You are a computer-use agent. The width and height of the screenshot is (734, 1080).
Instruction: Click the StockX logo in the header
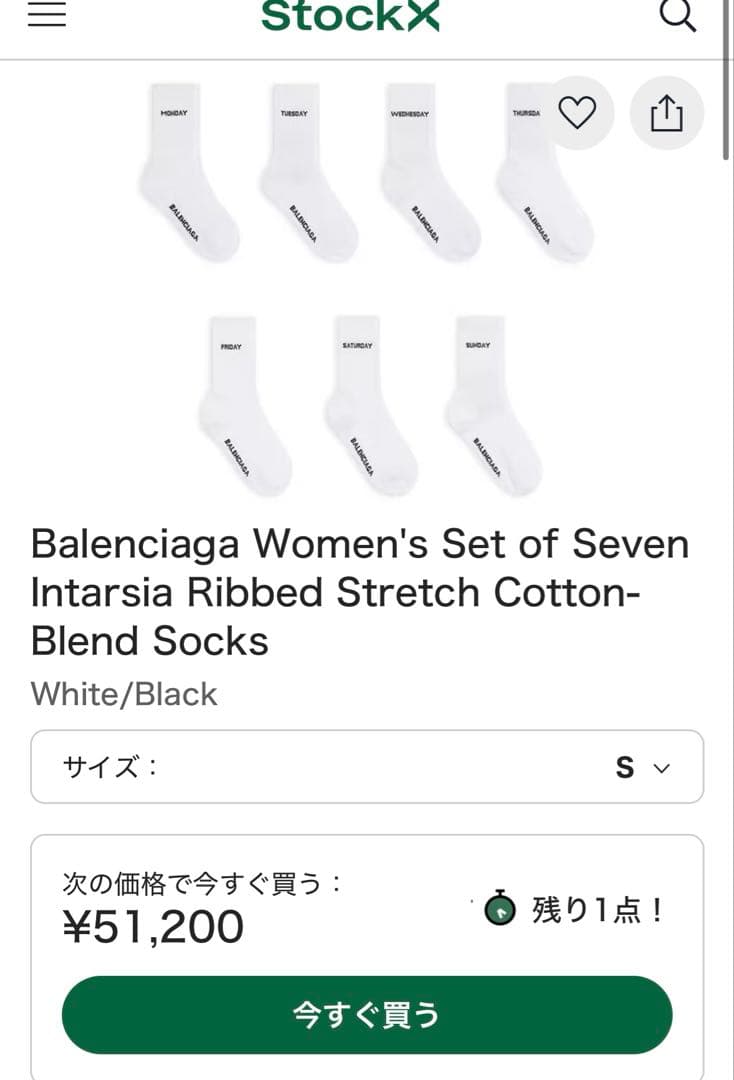click(x=349, y=14)
